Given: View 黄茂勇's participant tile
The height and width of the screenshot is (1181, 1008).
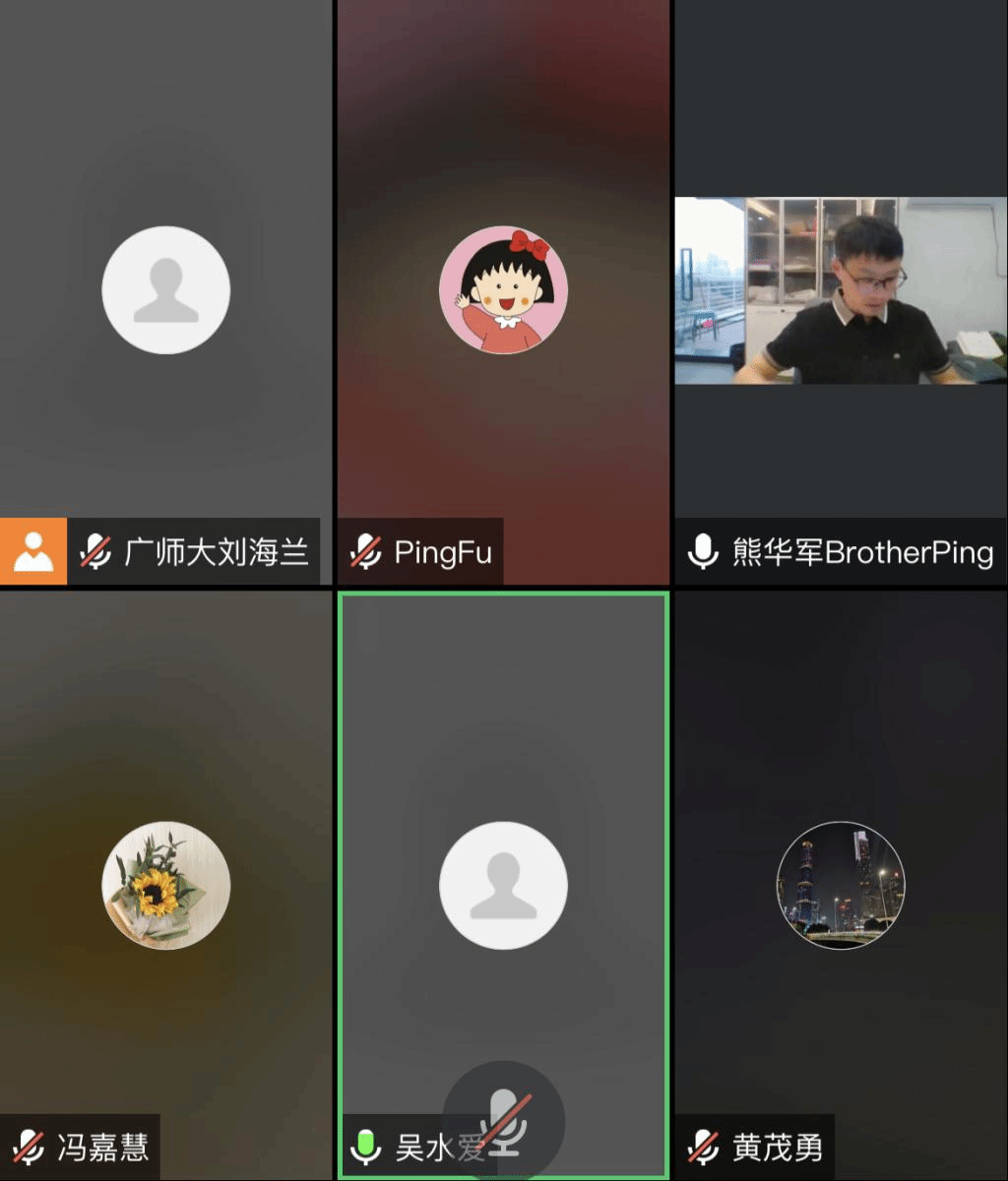Looking at the screenshot, I should [841, 884].
